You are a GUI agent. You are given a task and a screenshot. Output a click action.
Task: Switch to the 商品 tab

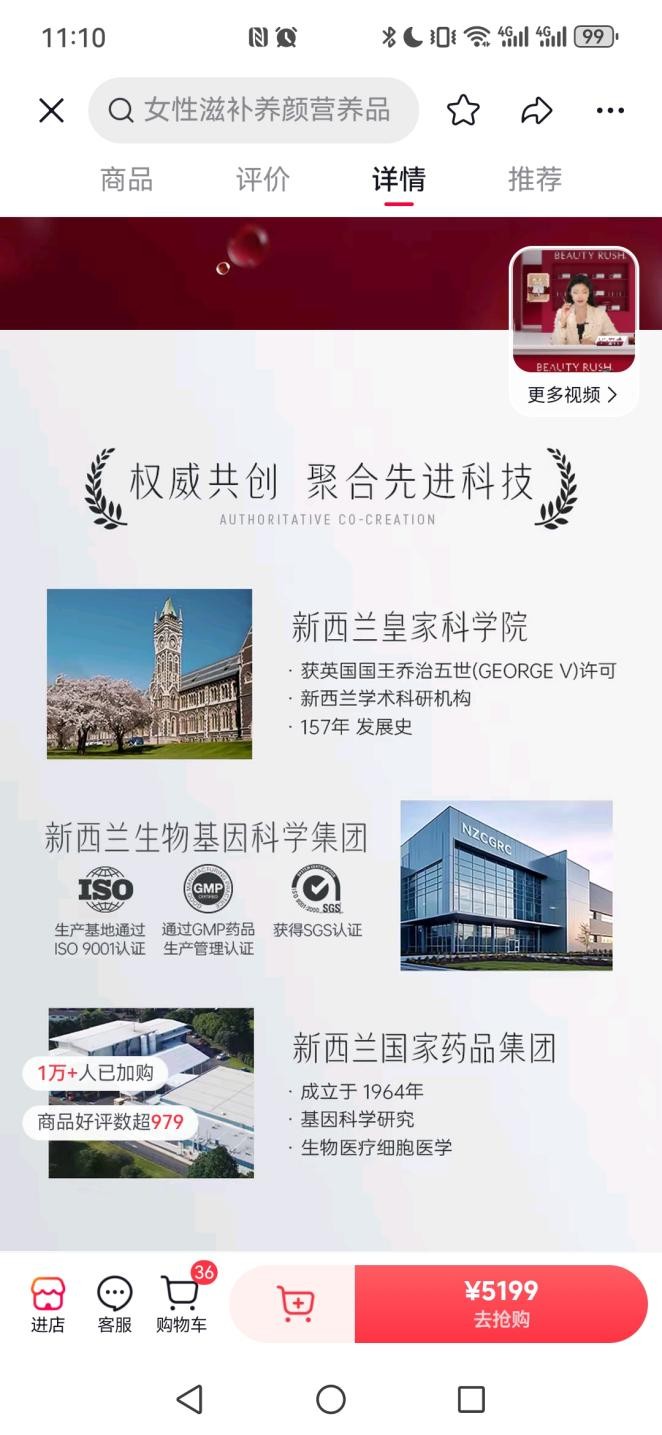127,179
